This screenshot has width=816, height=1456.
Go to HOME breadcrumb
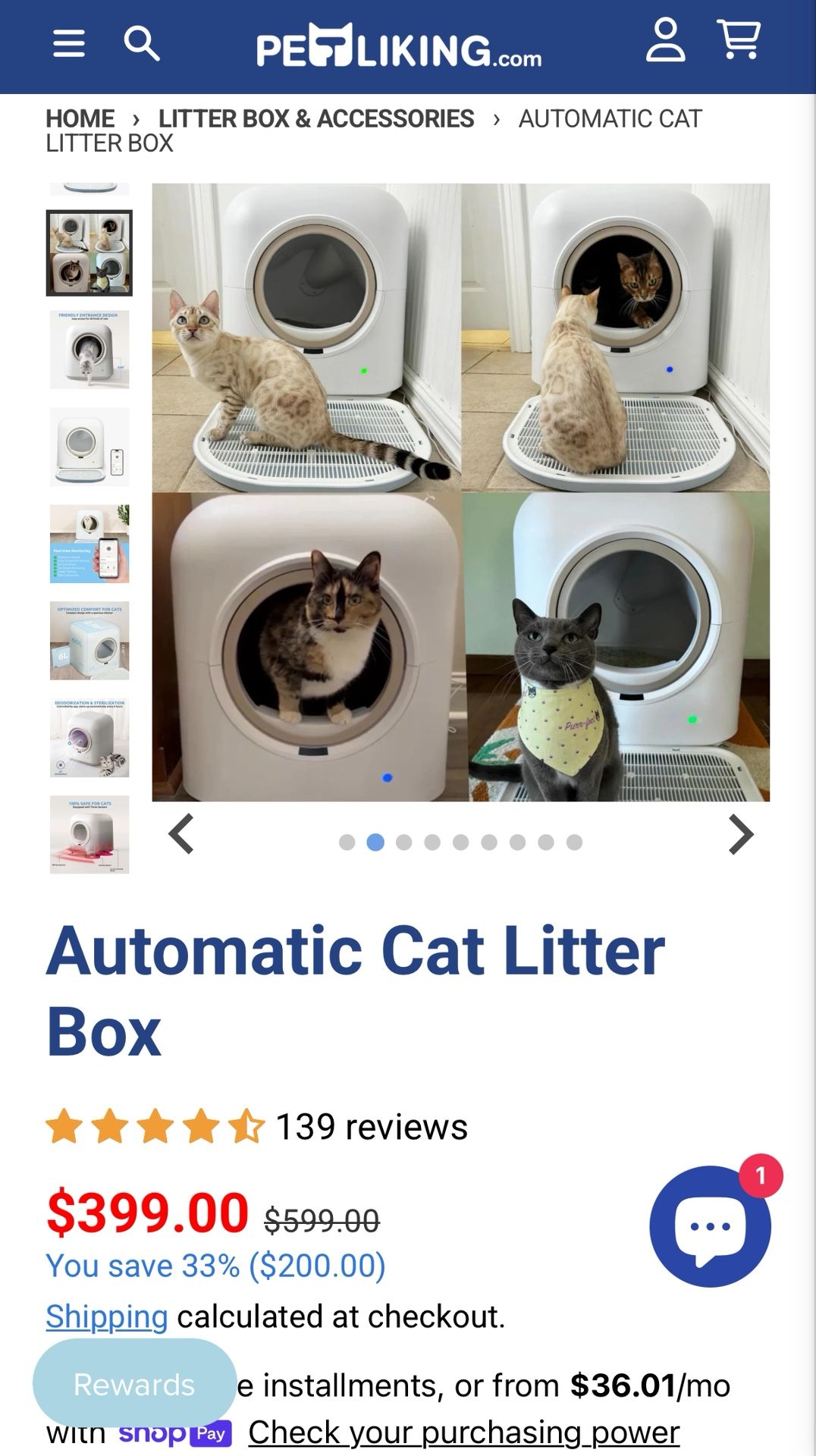coord(80,118)
